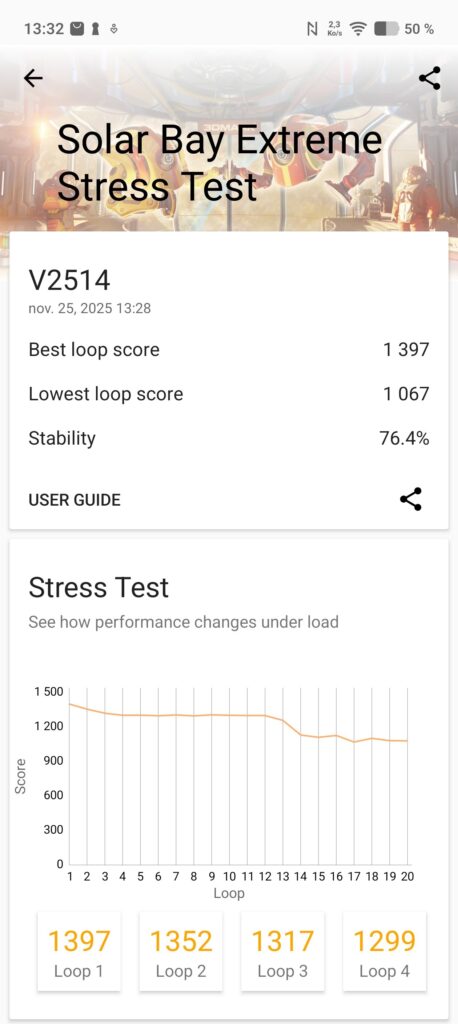This screenshot has height=1024, width=458.
Task: Go back using the top-left arrow
Action: tap(33, 78)
